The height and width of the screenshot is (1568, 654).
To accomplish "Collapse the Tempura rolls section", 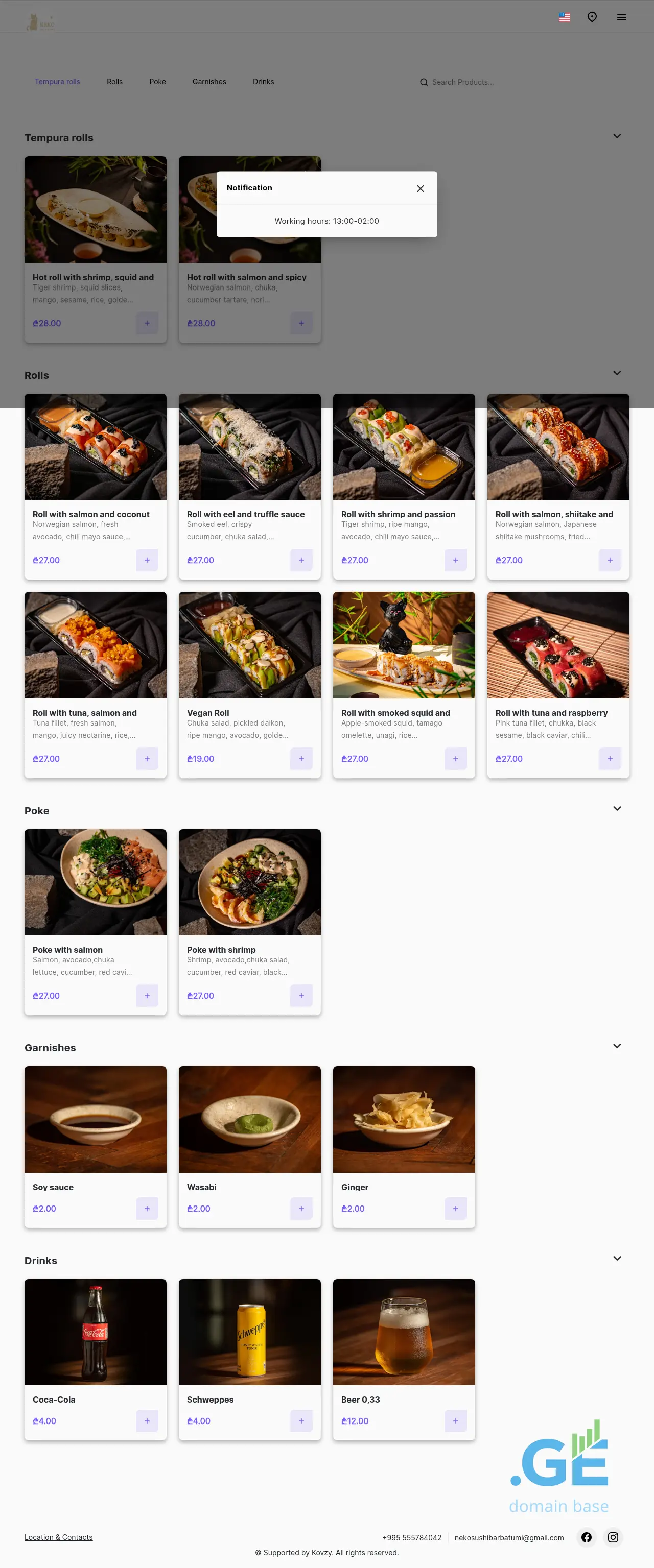I will [x=617, y=136].
